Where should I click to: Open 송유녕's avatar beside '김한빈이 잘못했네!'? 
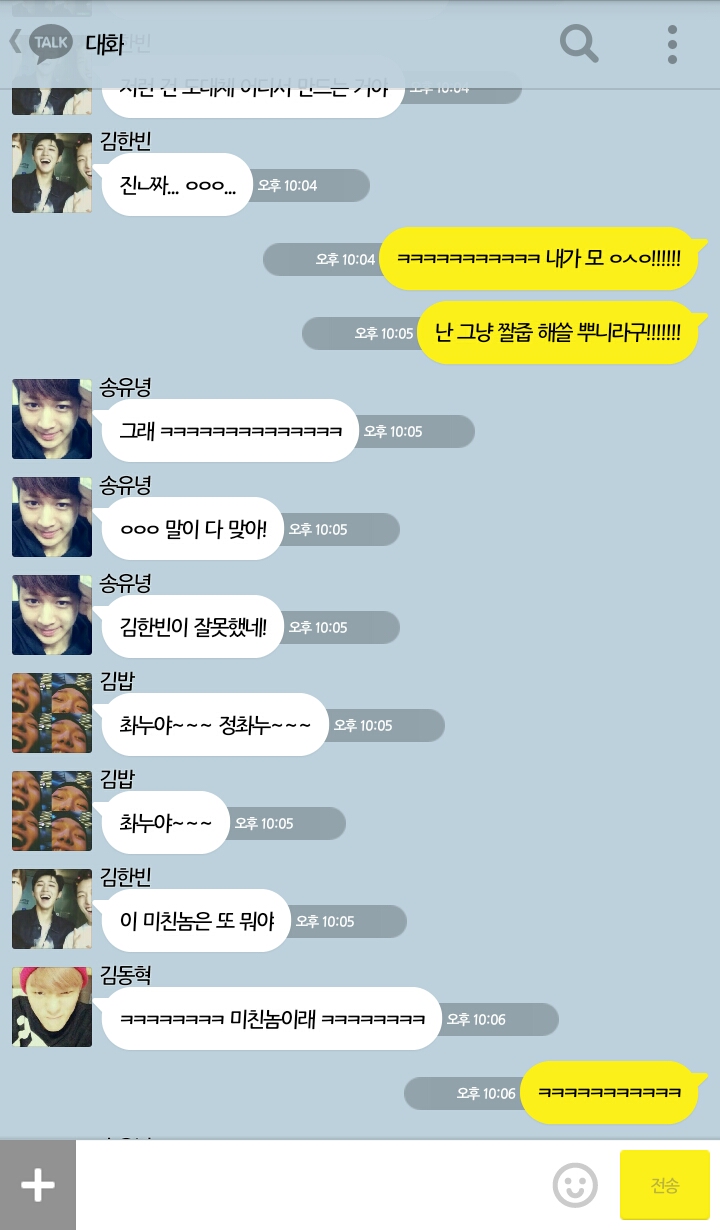[x=52, y=615]
